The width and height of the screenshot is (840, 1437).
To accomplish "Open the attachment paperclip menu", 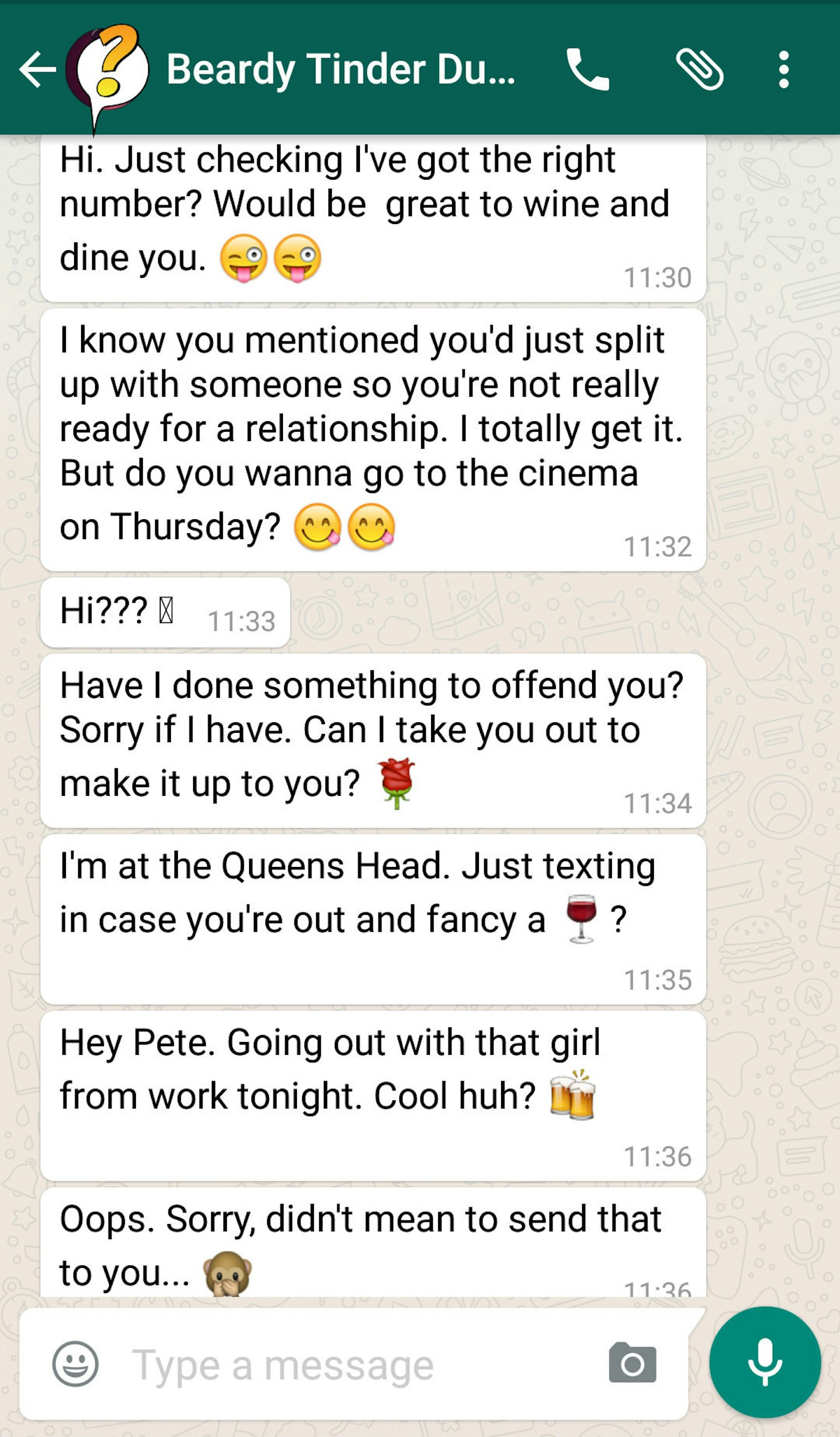I will tap(699, 69).
